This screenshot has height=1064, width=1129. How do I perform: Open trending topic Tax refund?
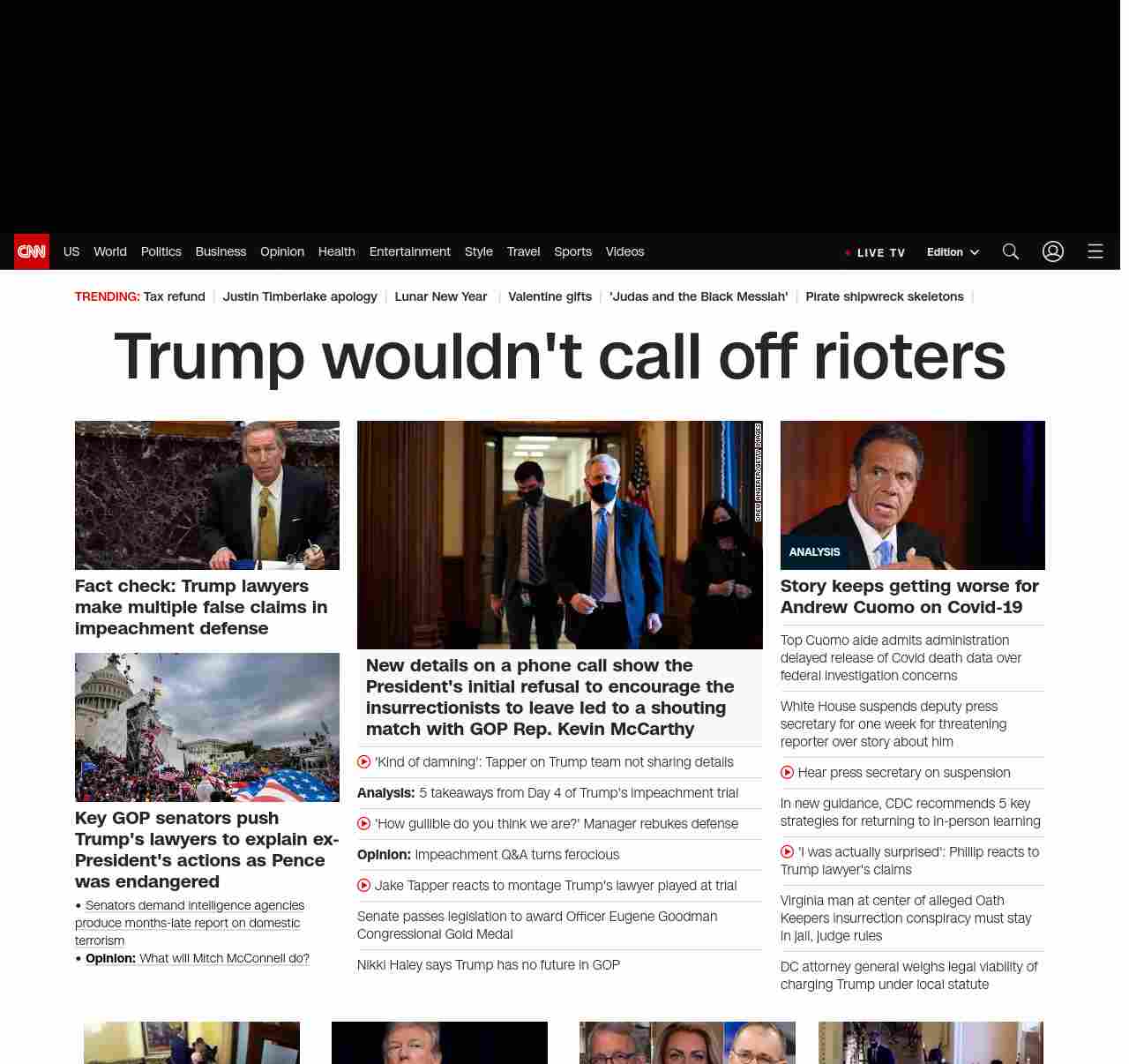tap(175, 297)
